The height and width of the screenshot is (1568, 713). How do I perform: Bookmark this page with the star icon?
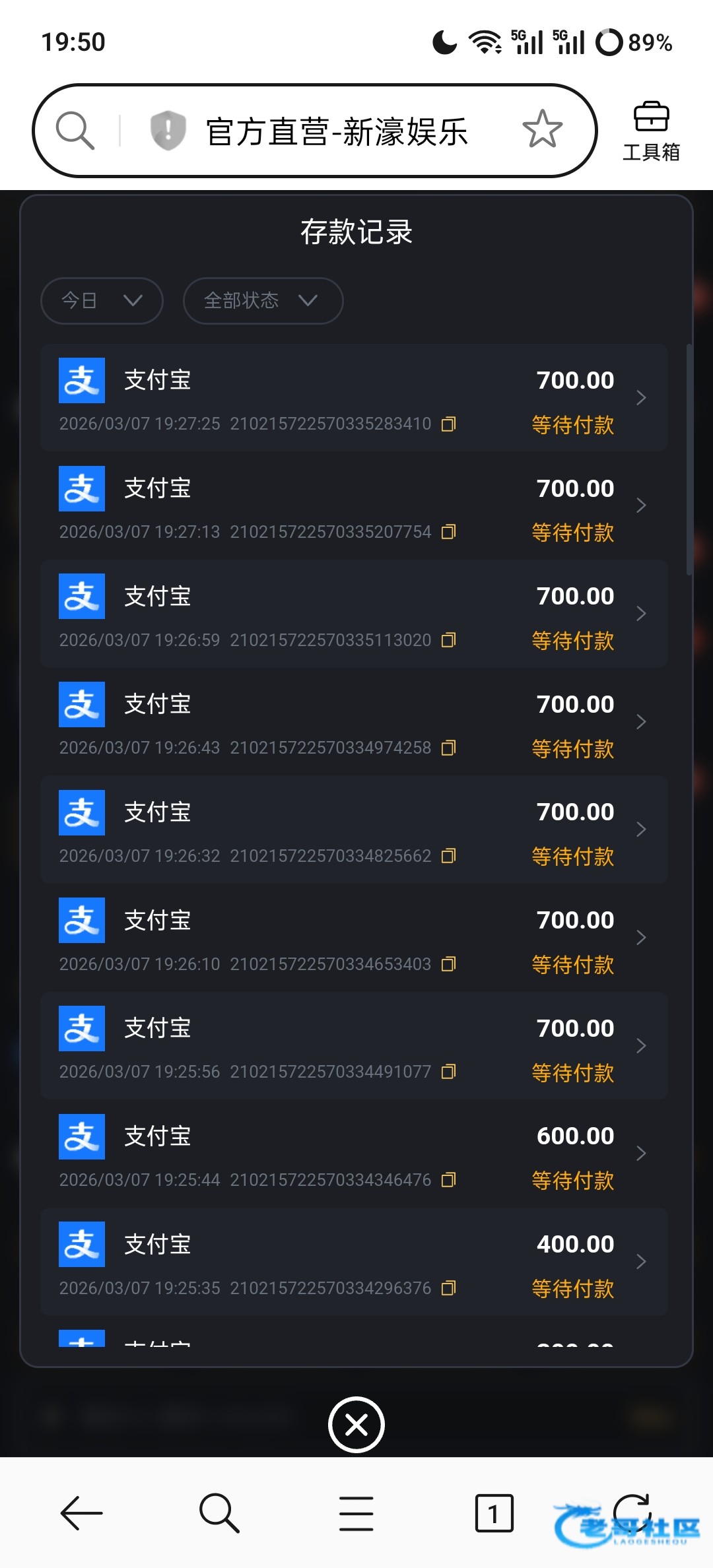[x=542, y=129]
